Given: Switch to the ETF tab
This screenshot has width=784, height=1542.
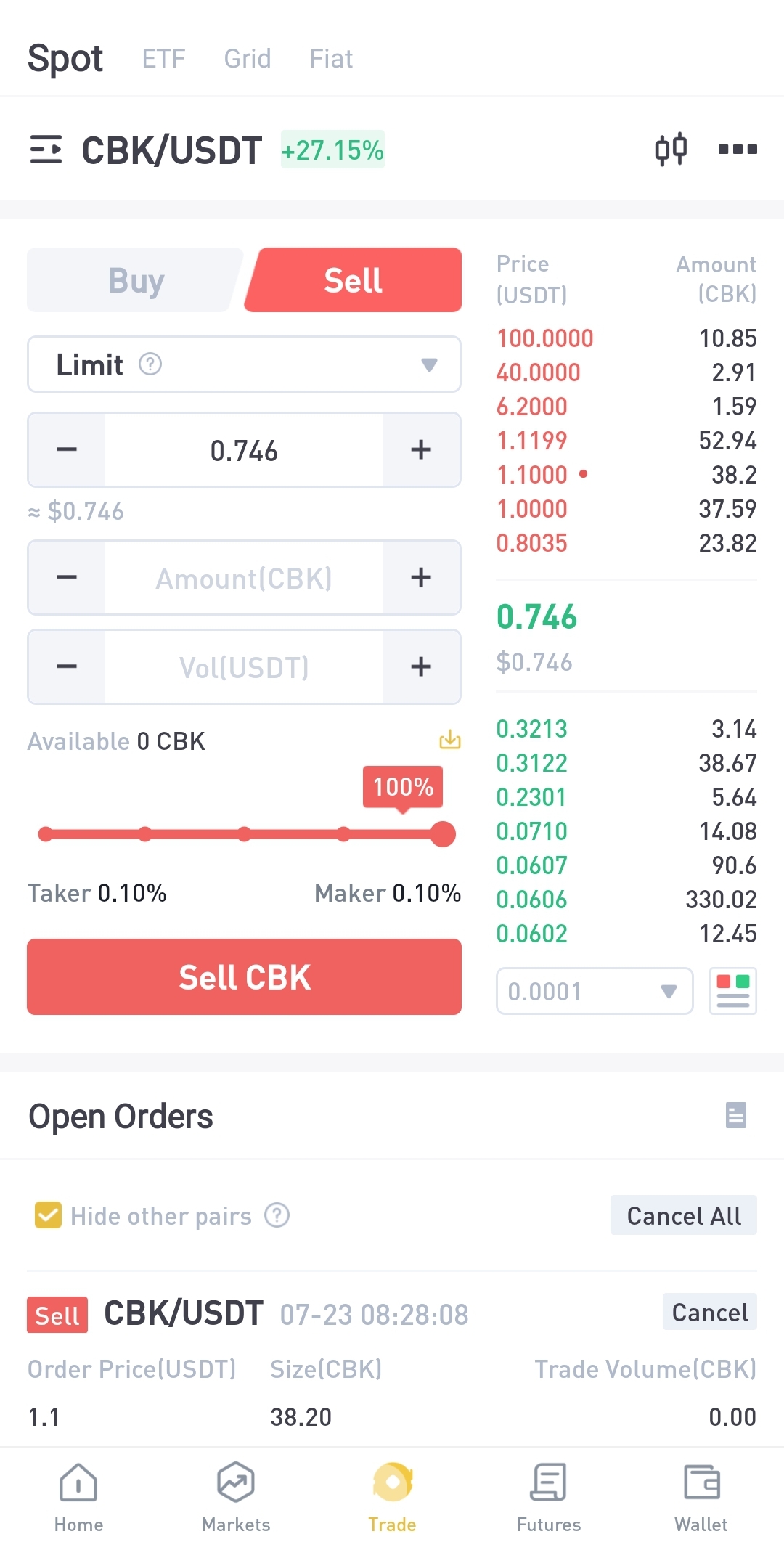Looking at the screenshot, I should click(163, 58).
